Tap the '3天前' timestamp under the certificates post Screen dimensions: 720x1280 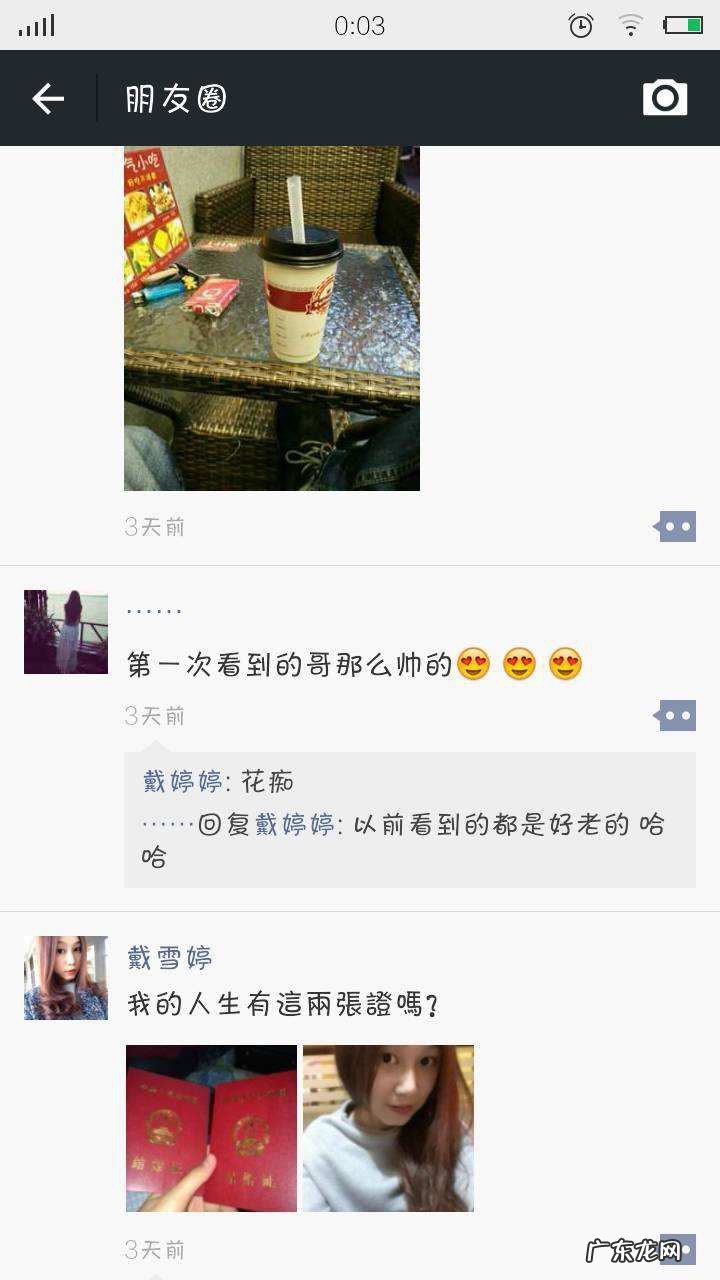click(152, 1250)
